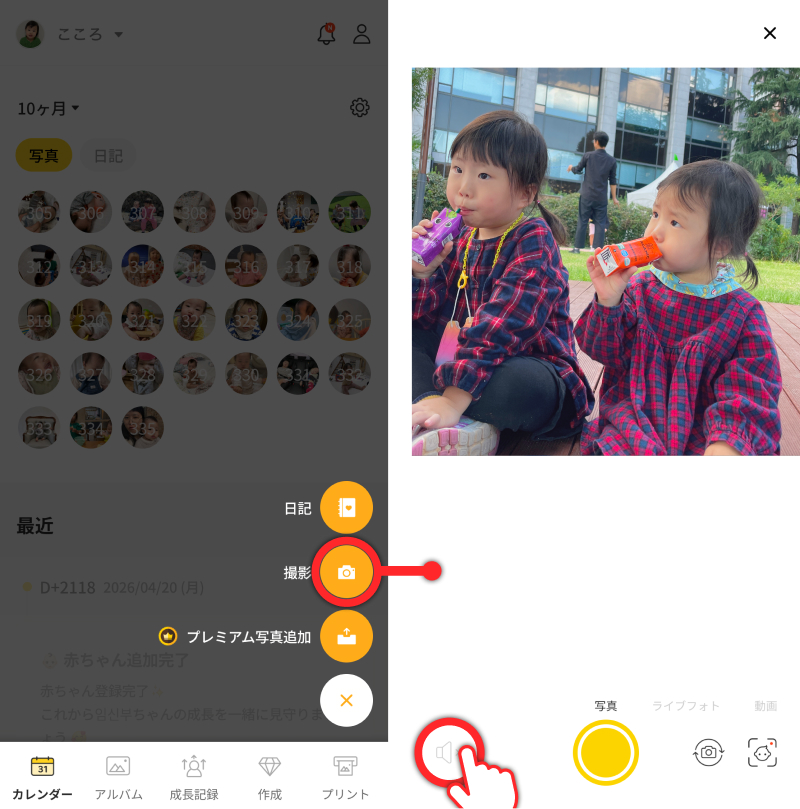The width and height of the screenshot is (800, 809).
Task: Open the 成長記録 tab
Action: point(194,776)
